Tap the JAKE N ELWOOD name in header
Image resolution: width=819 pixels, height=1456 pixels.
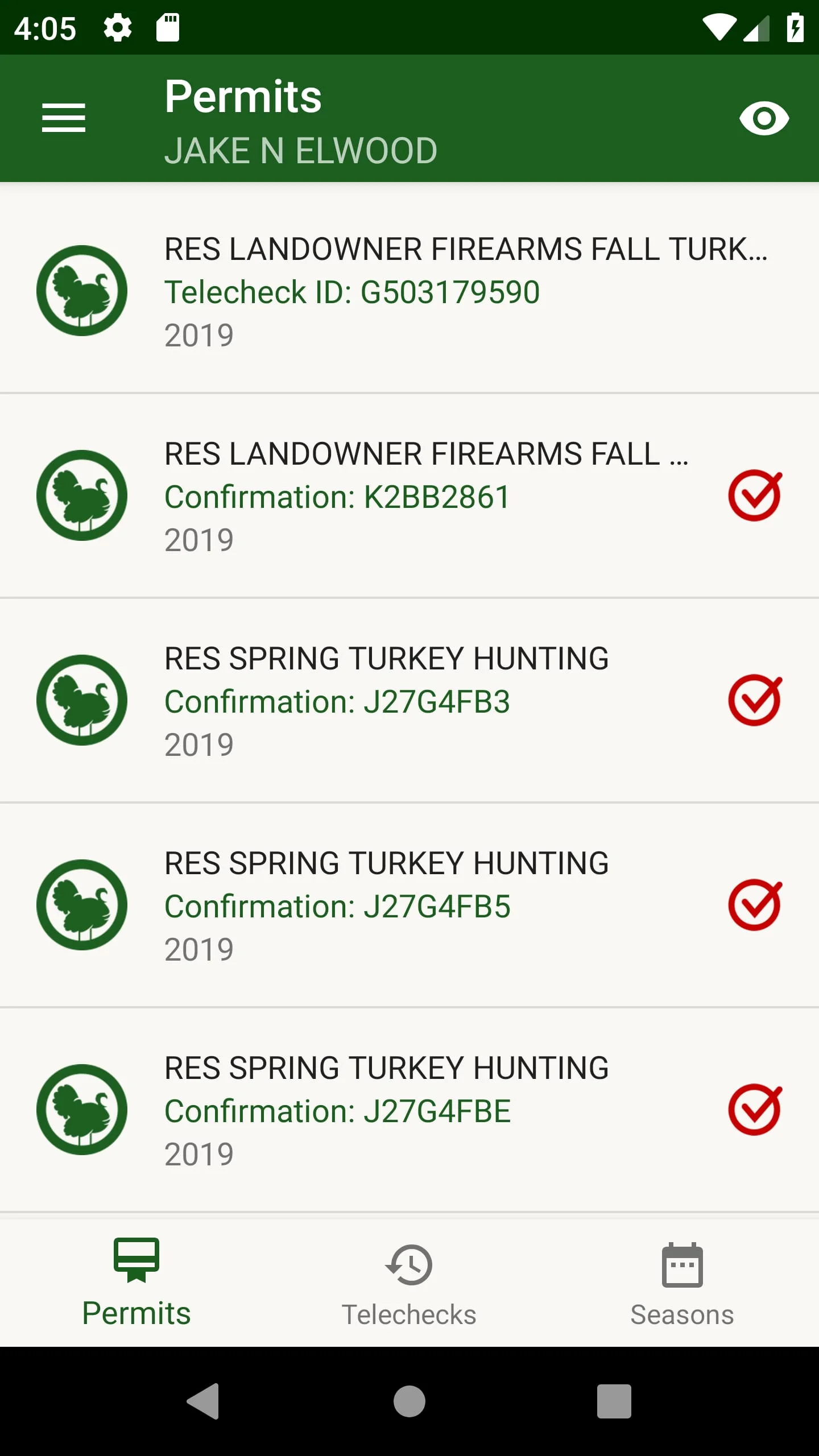(301, 150)
